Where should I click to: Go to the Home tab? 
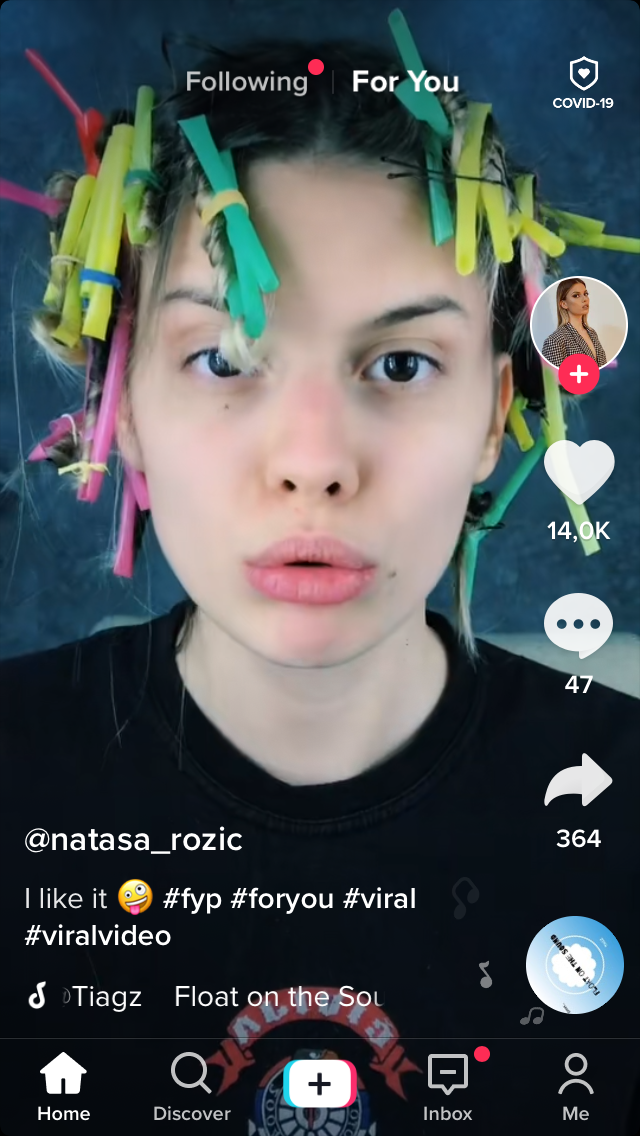coord(64,1088)
